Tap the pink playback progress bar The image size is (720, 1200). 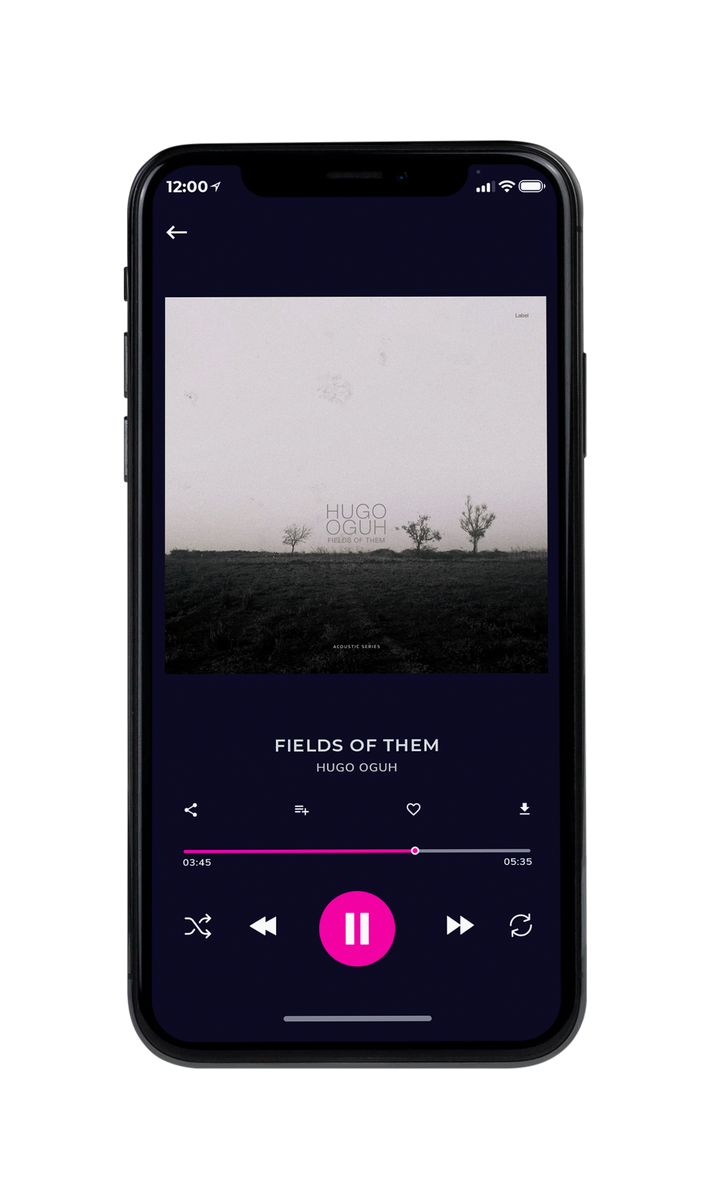[x=357, y=851]
